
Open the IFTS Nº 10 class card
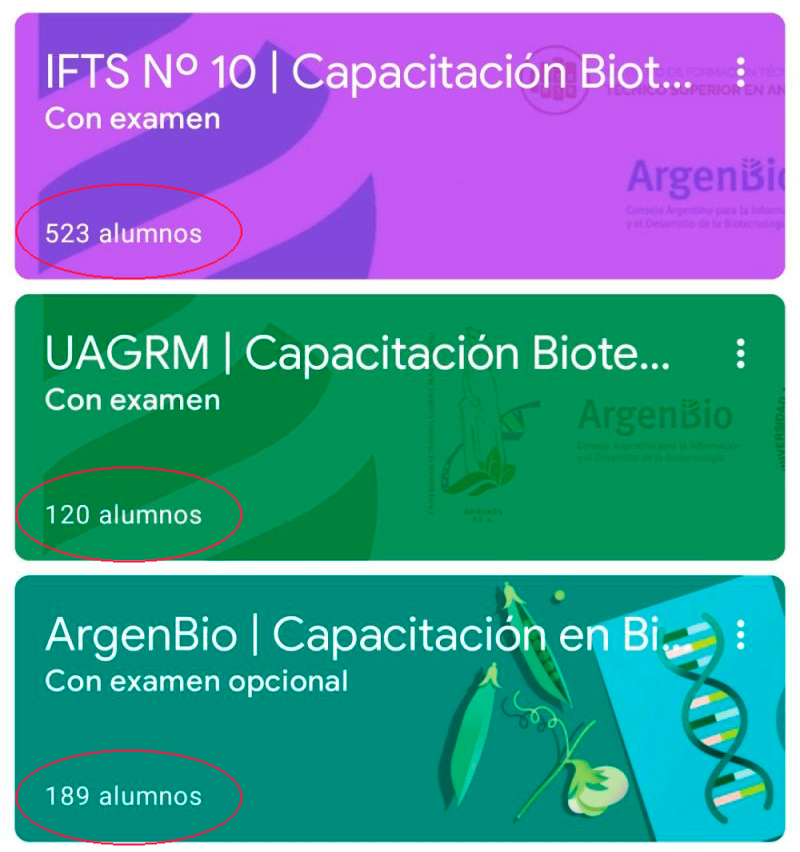pyautogui.click(x=366, y=72)
